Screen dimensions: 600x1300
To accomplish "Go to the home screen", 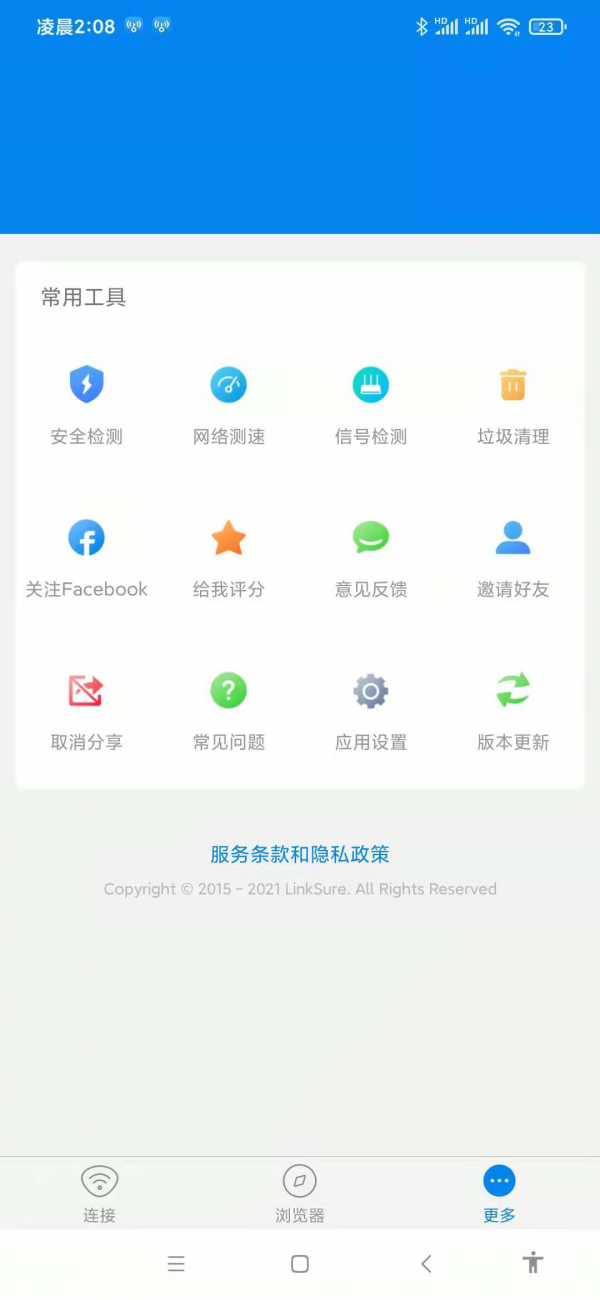I will point(300,1264).
